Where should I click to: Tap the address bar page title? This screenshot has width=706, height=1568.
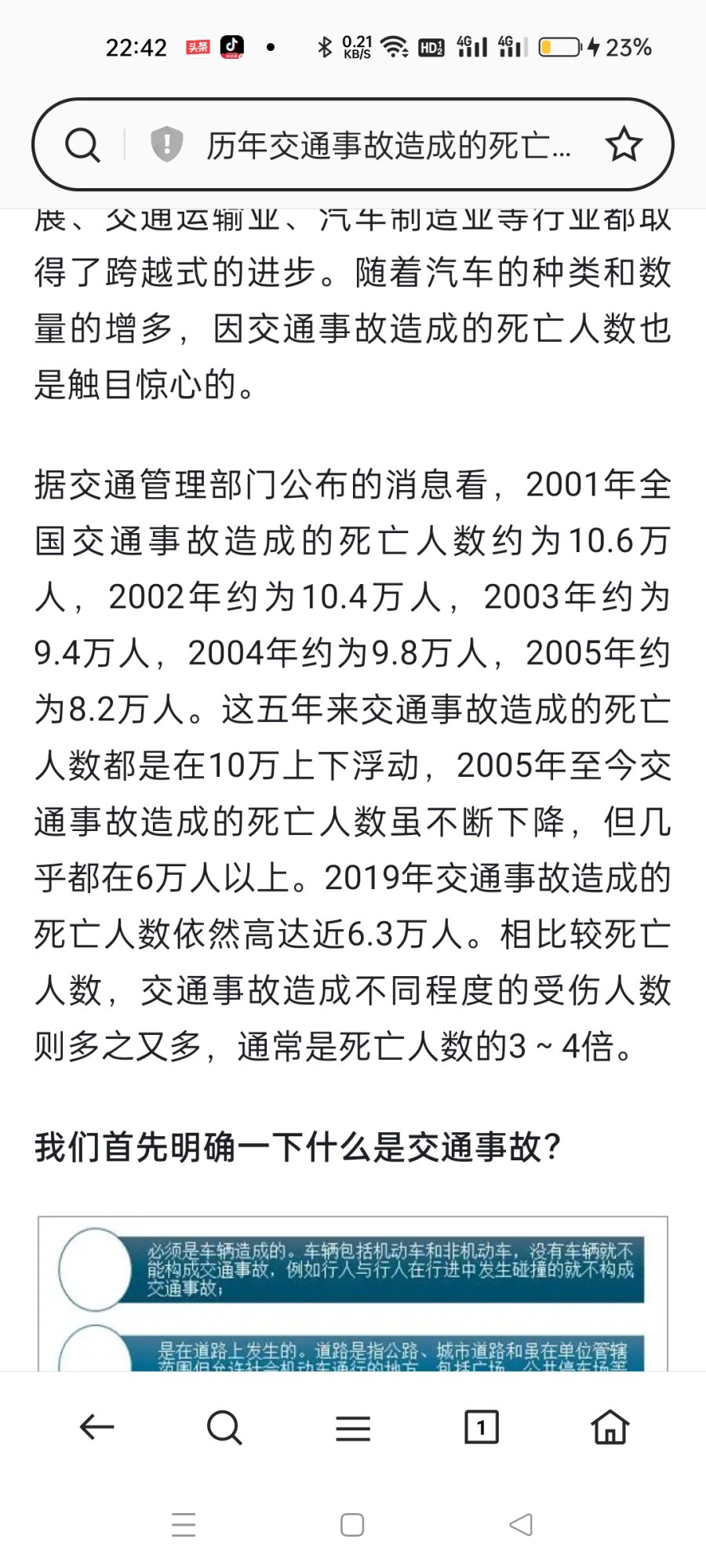pos(388,145)
